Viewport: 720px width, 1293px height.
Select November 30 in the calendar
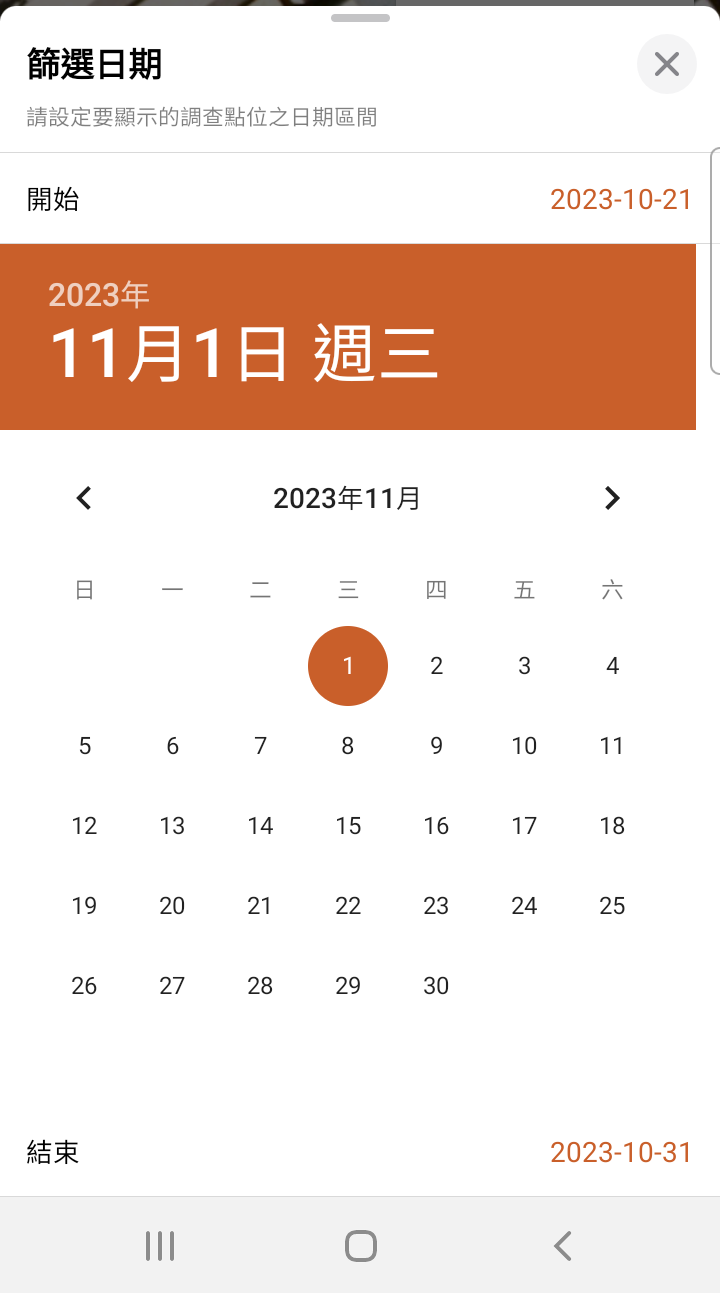[x=436, y=986]
